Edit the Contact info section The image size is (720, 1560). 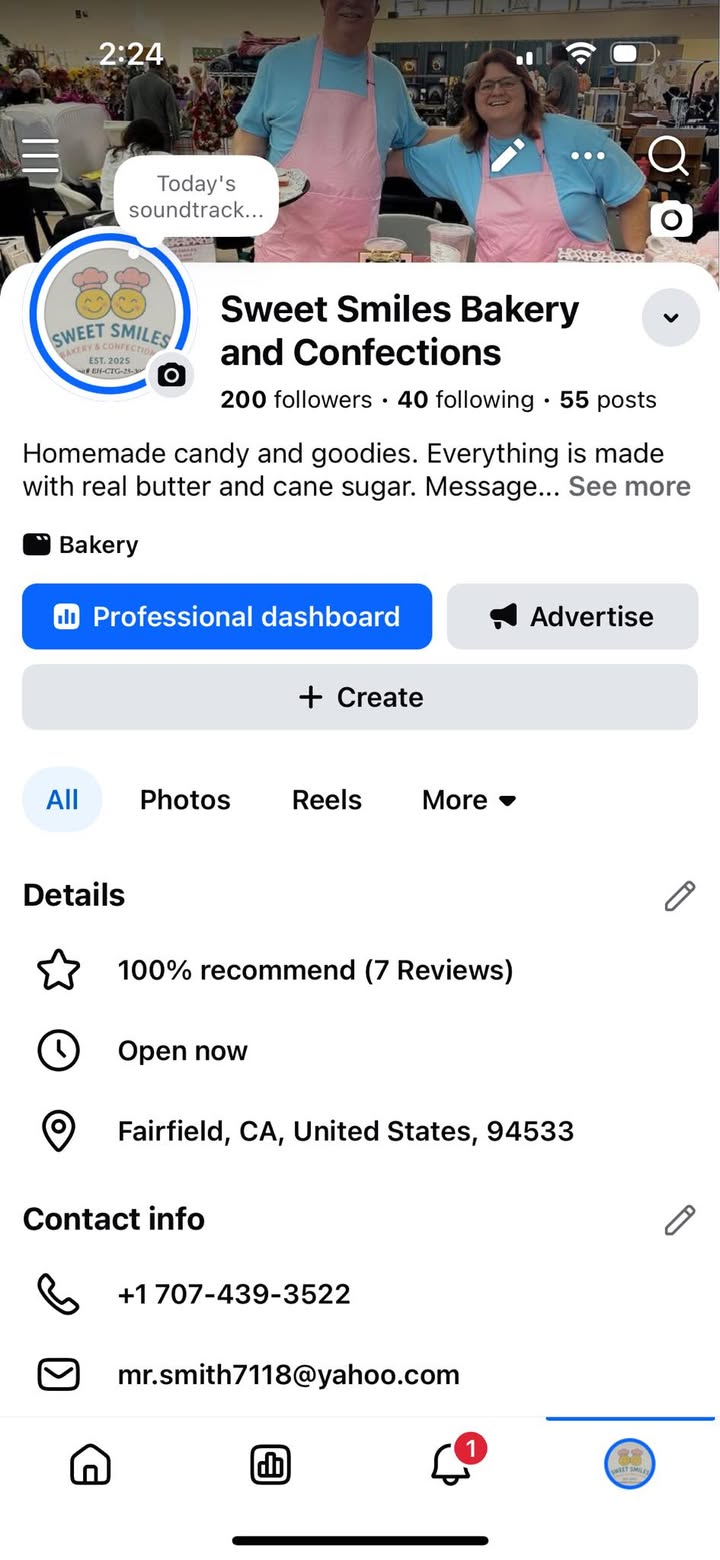click(x=679, y=1220)
